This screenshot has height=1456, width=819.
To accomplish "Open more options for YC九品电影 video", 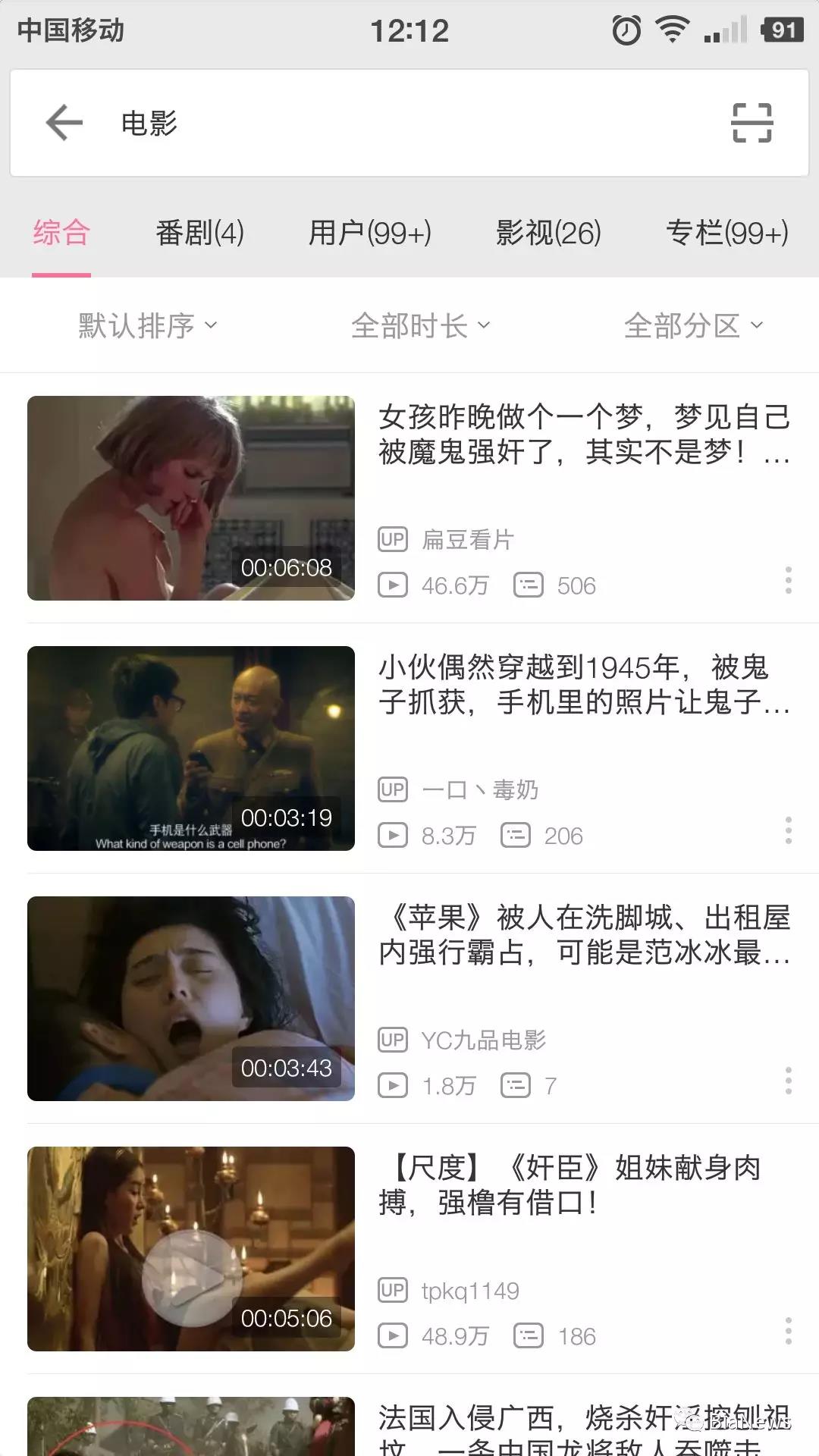I will click(x=789, y=1081).
